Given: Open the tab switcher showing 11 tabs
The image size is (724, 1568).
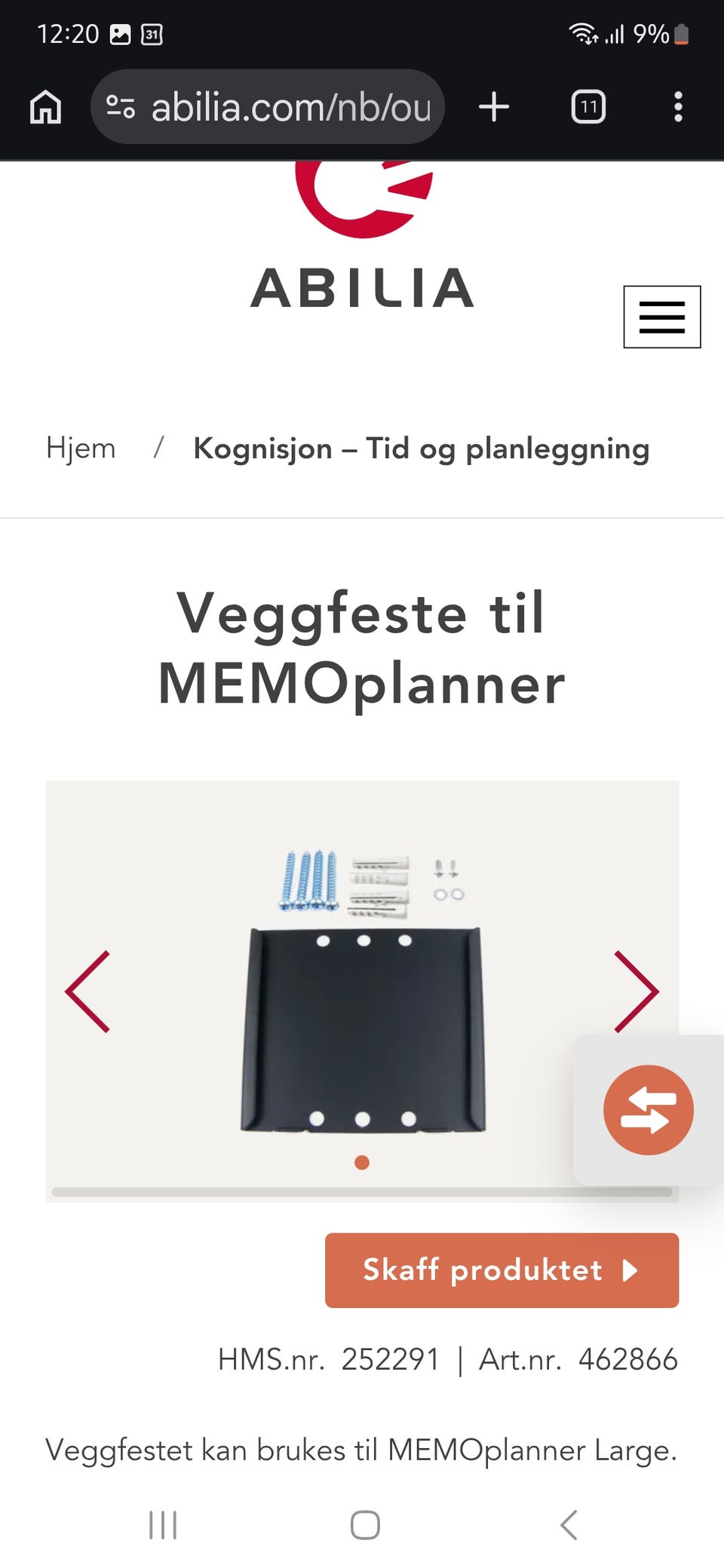Looking at the screenshot, I should tap(588, 106).
